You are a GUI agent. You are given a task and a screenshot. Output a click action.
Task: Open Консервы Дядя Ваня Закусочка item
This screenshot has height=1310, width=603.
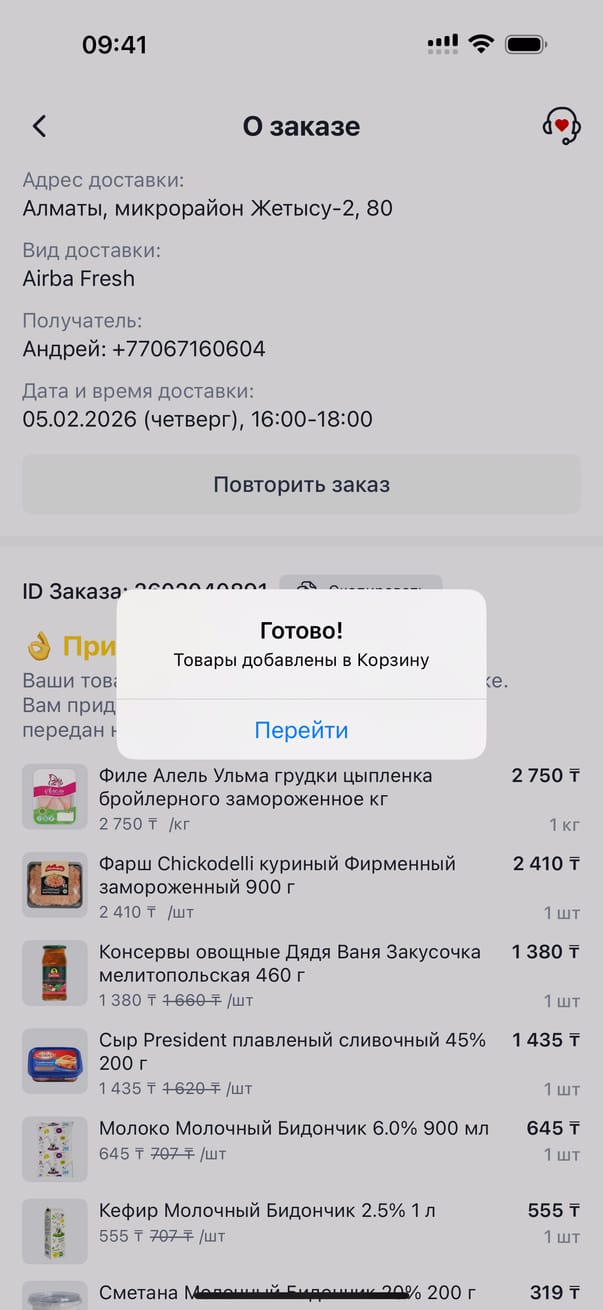(x=289, y=963)
